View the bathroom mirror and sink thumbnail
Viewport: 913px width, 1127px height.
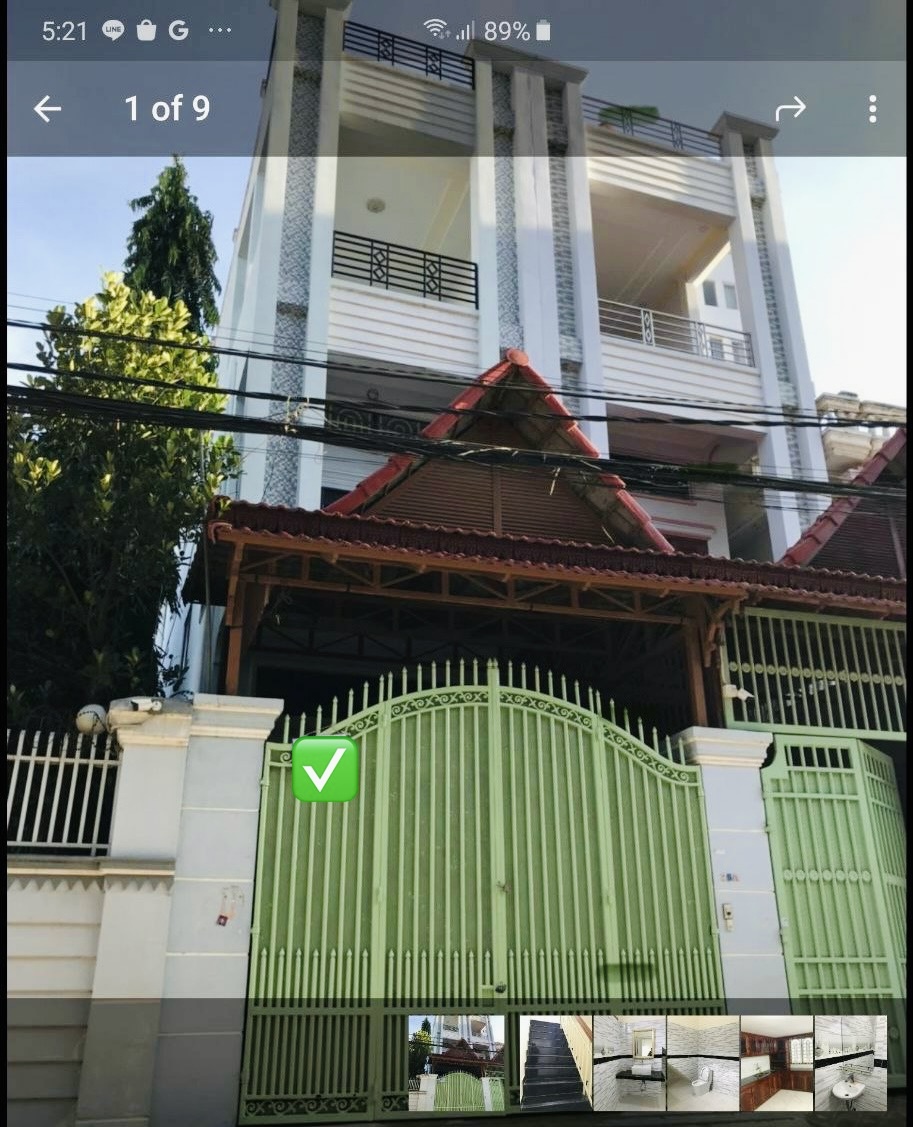629,1063
